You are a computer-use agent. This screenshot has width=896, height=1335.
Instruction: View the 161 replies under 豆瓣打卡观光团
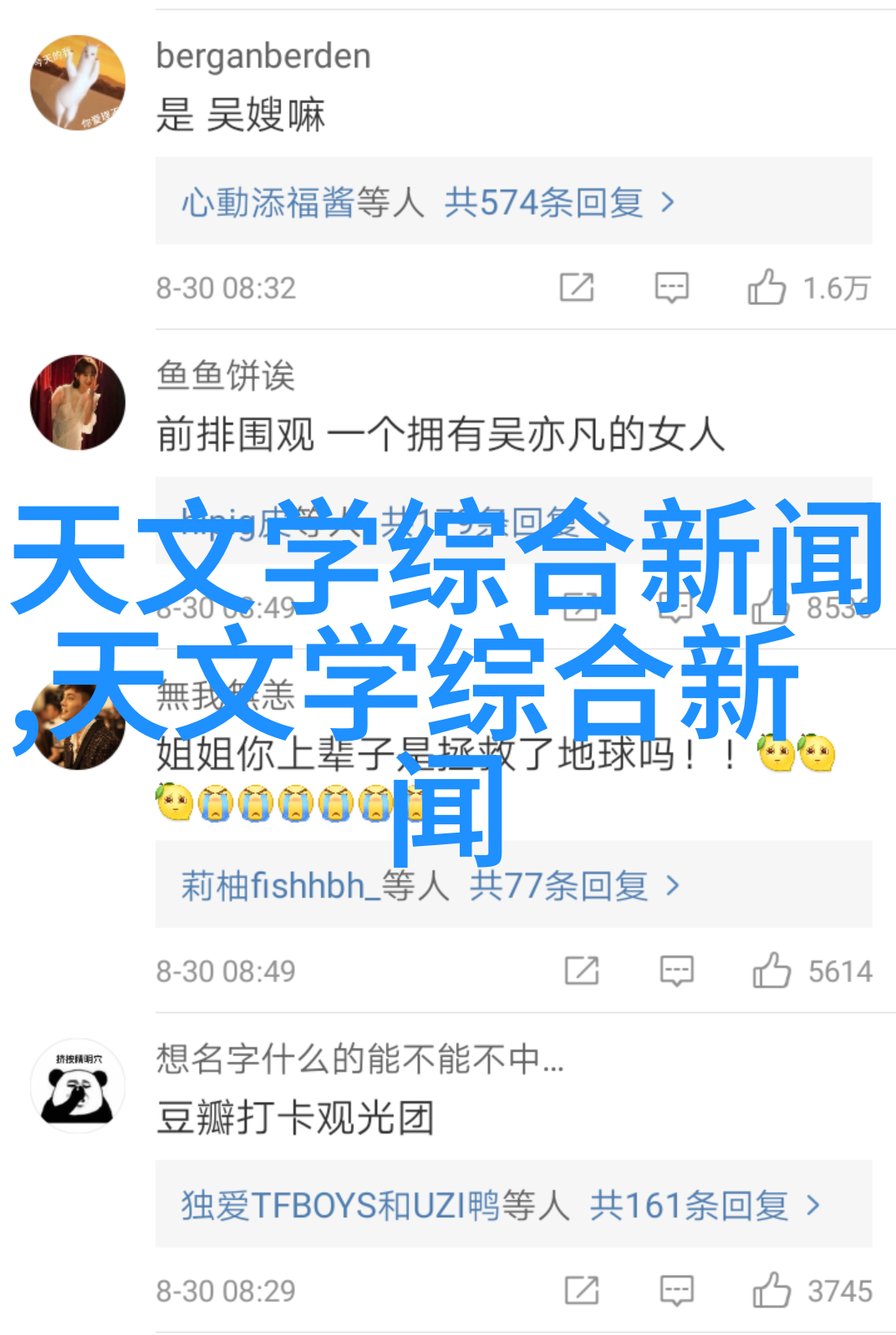pos(704,1205)
